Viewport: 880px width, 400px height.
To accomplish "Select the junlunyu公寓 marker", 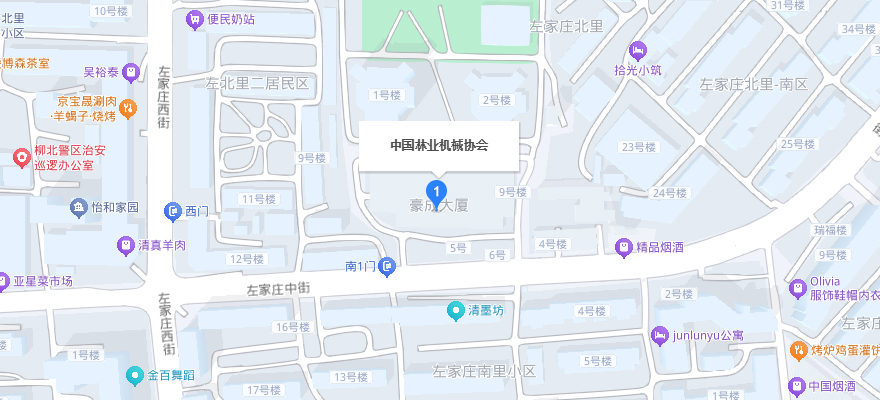I will pos(659,334).
